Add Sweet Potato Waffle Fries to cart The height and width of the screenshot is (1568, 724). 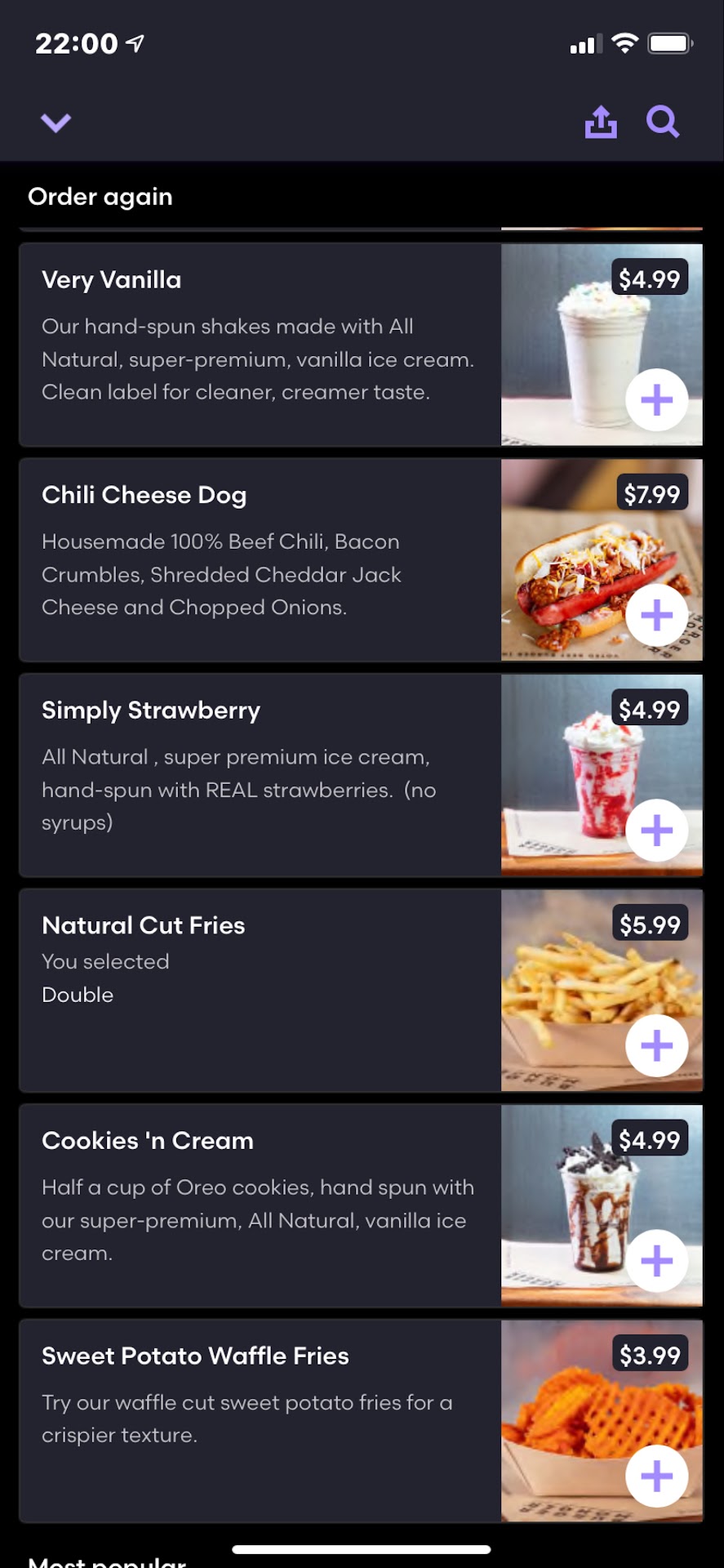point(656,1476)
